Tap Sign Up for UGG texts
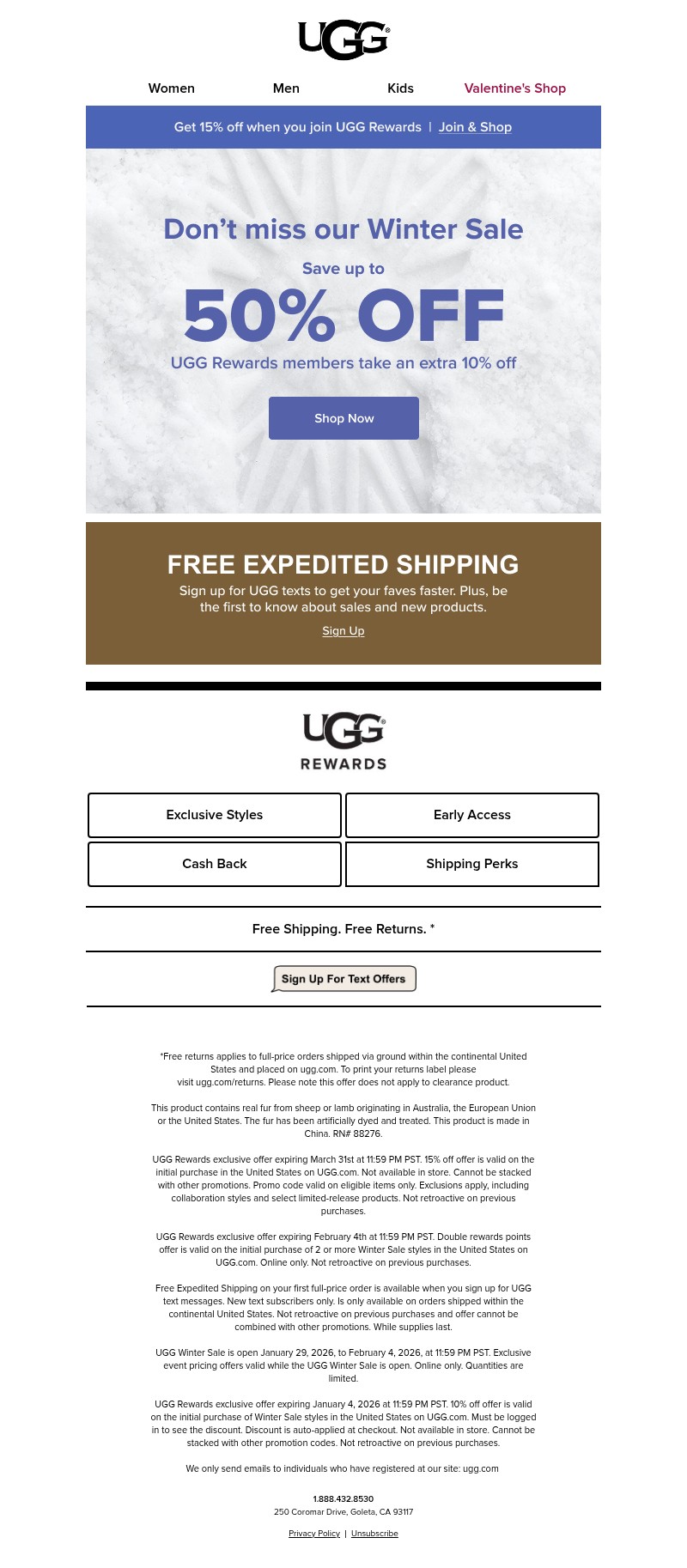Image resolution: width=687 pixels, height=1568 pixels. click(x=343, y=631)
